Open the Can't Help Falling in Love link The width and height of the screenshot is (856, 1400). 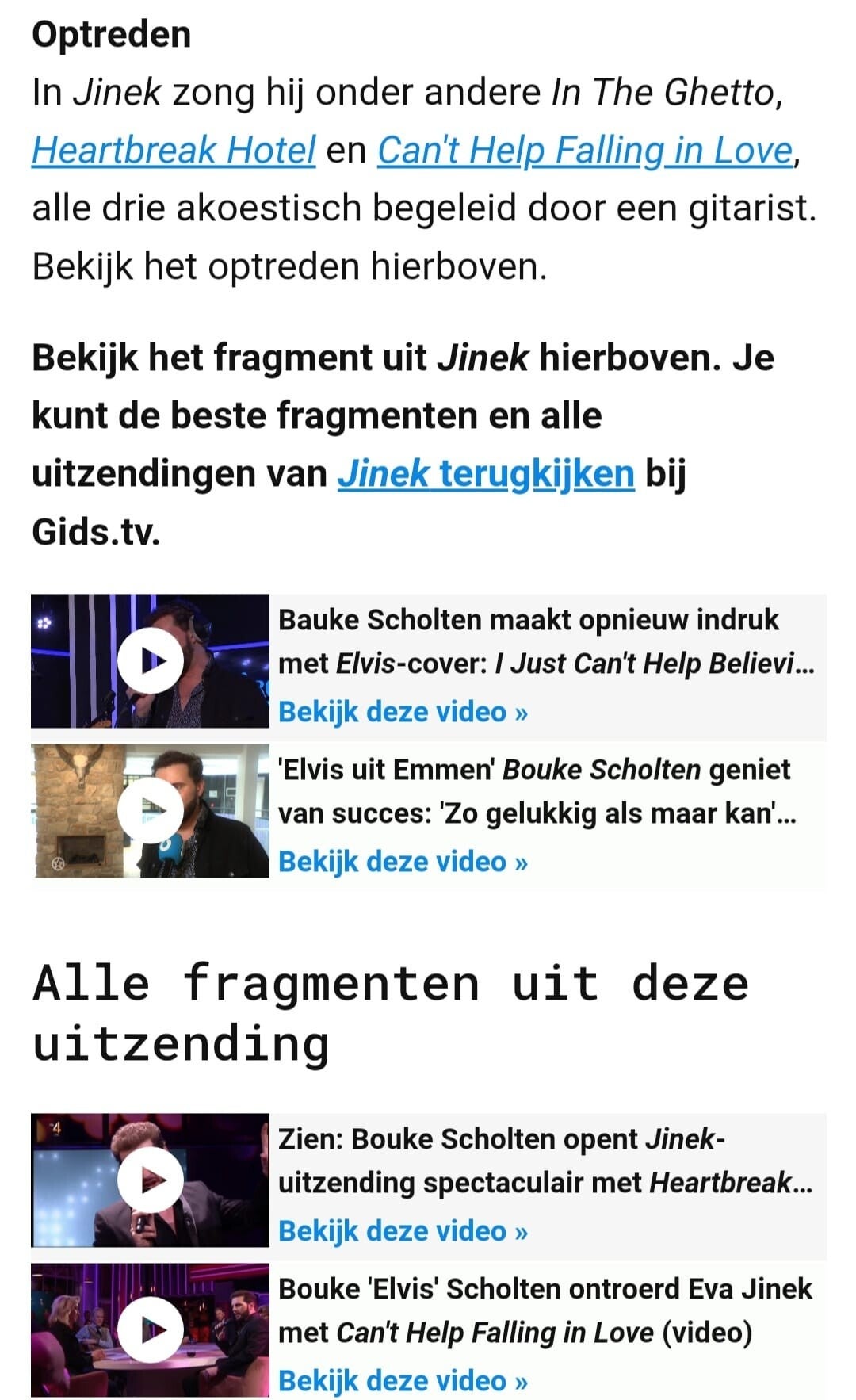(586, 151)
